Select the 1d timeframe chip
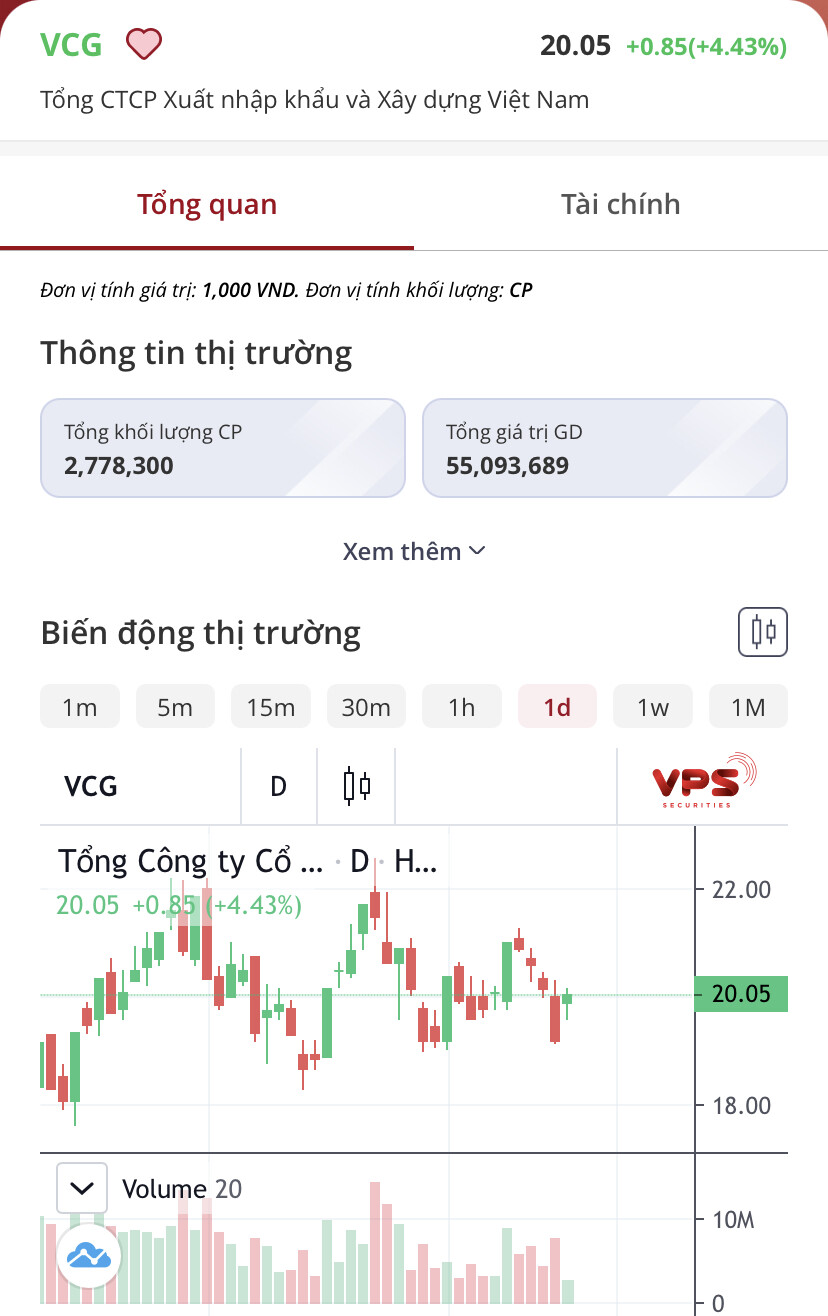The image size is (828, 1316). pos(557,707)
